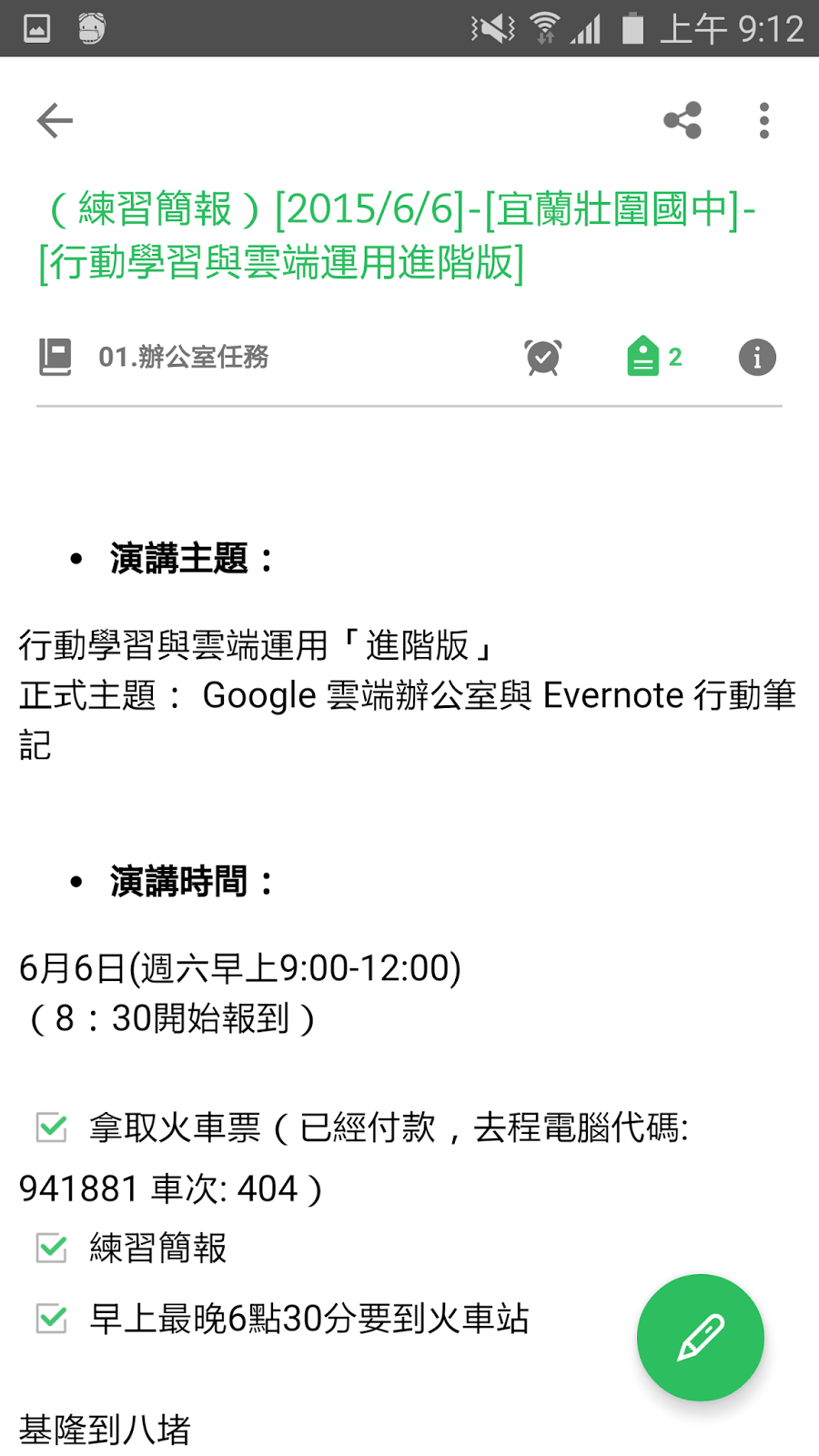
Task: Open the notebook 01.辦公室任務
Action: click(x=155, y=357)
